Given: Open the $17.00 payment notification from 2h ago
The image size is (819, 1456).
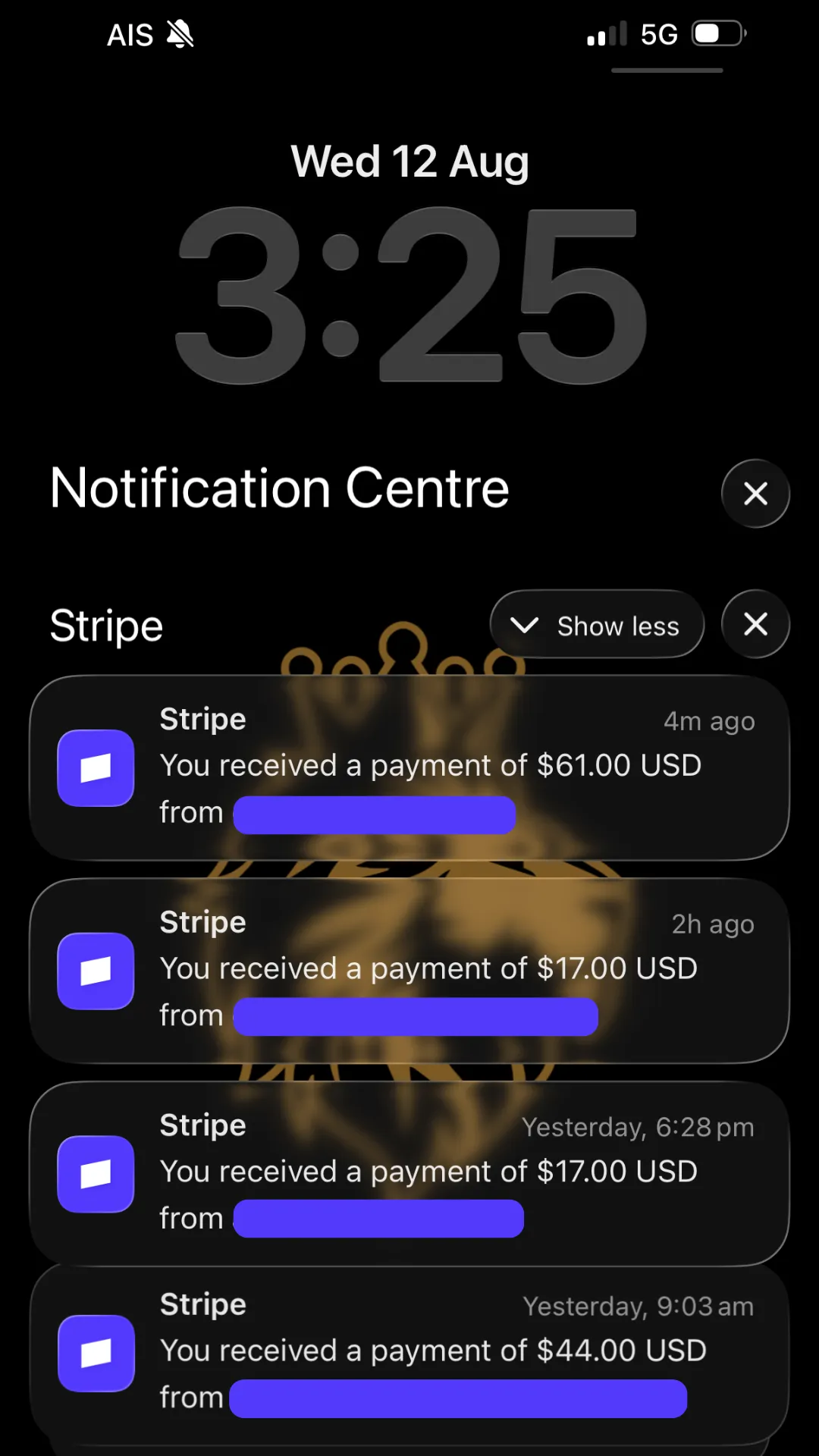Looking at the screenshot, I should pyautogui.click(x=409, y=971).
